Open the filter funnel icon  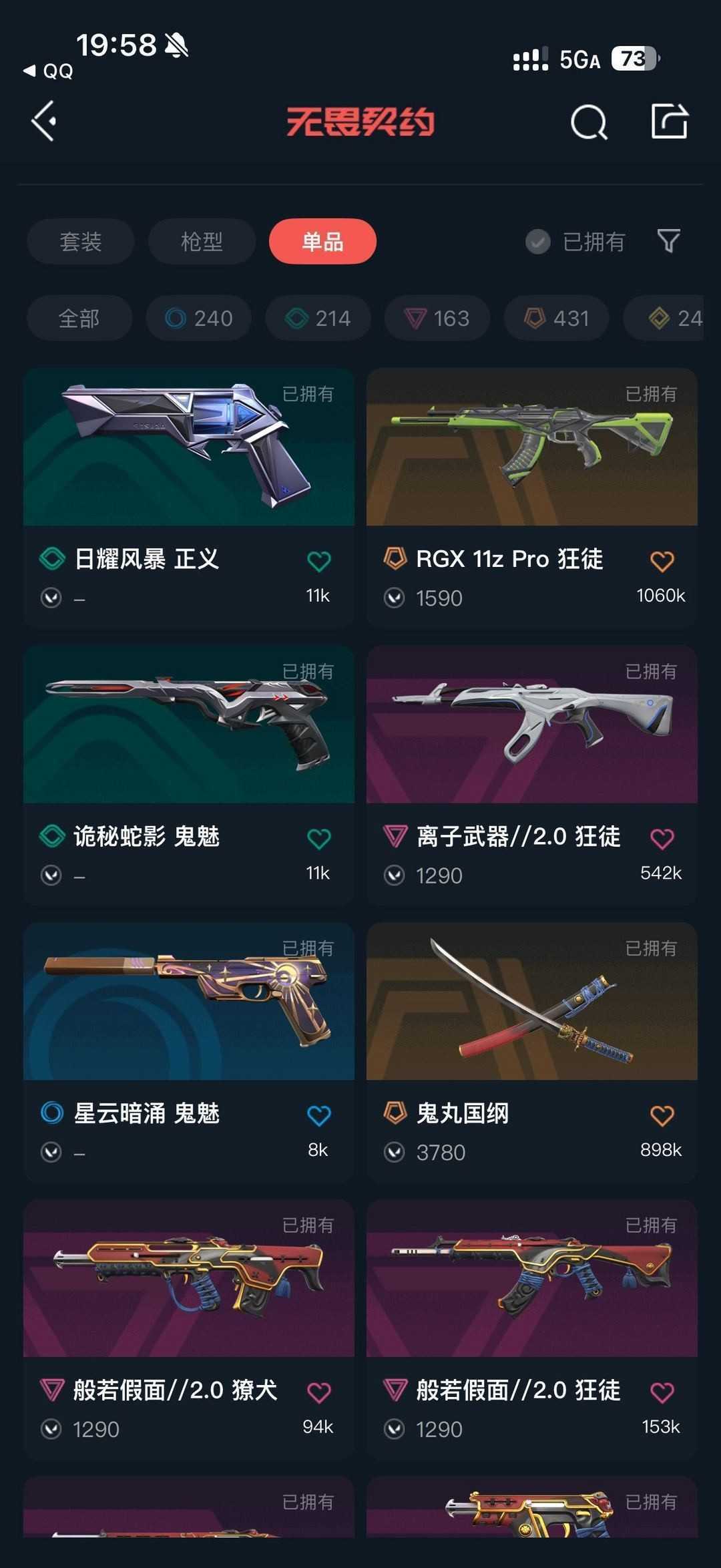point(668,241)
